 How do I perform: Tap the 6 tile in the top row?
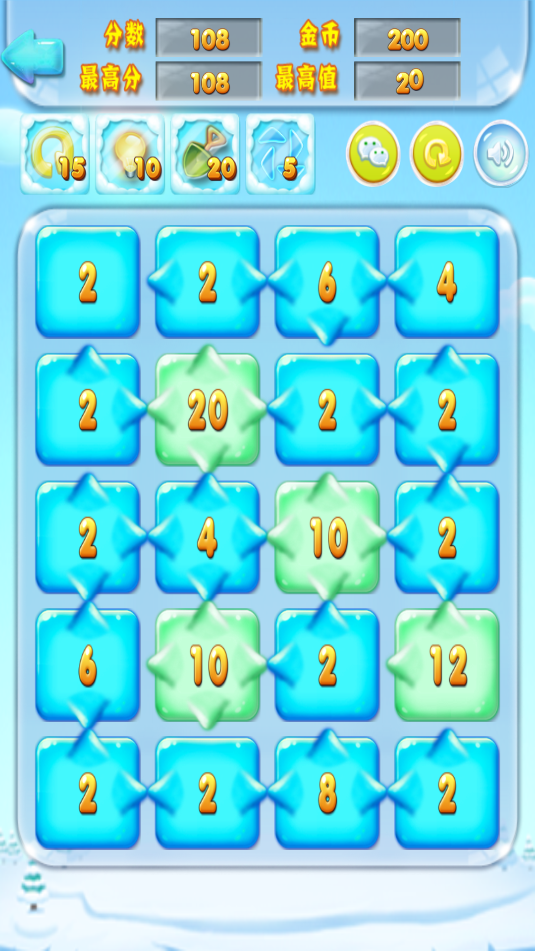pos(328,281)
